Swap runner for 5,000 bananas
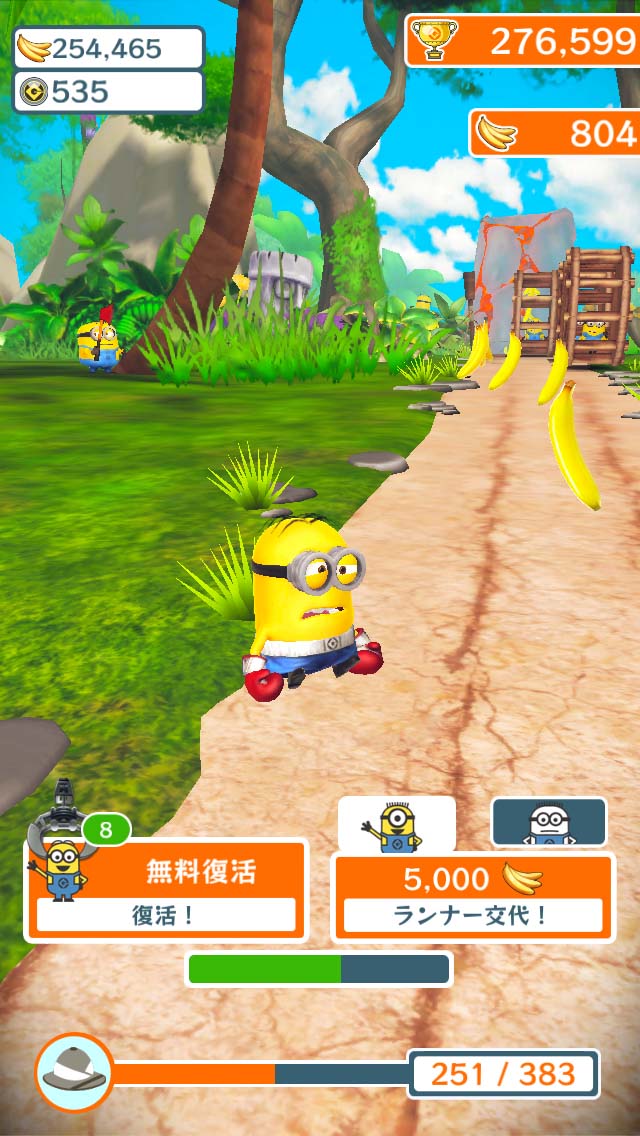 pyautogui.click(x=473, y=897)
